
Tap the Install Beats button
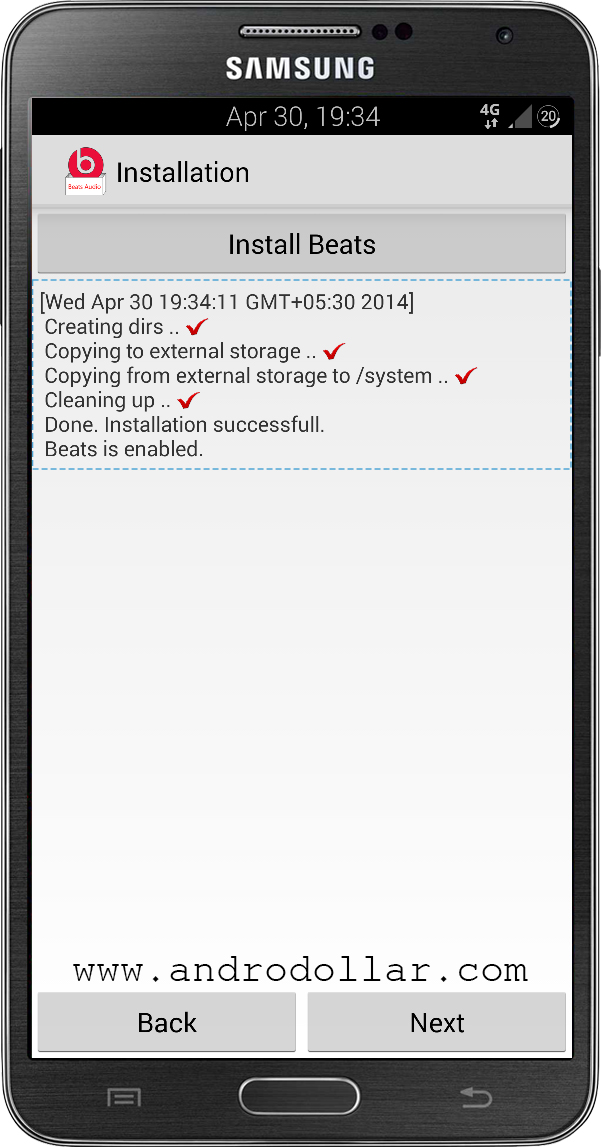point(301,244)
